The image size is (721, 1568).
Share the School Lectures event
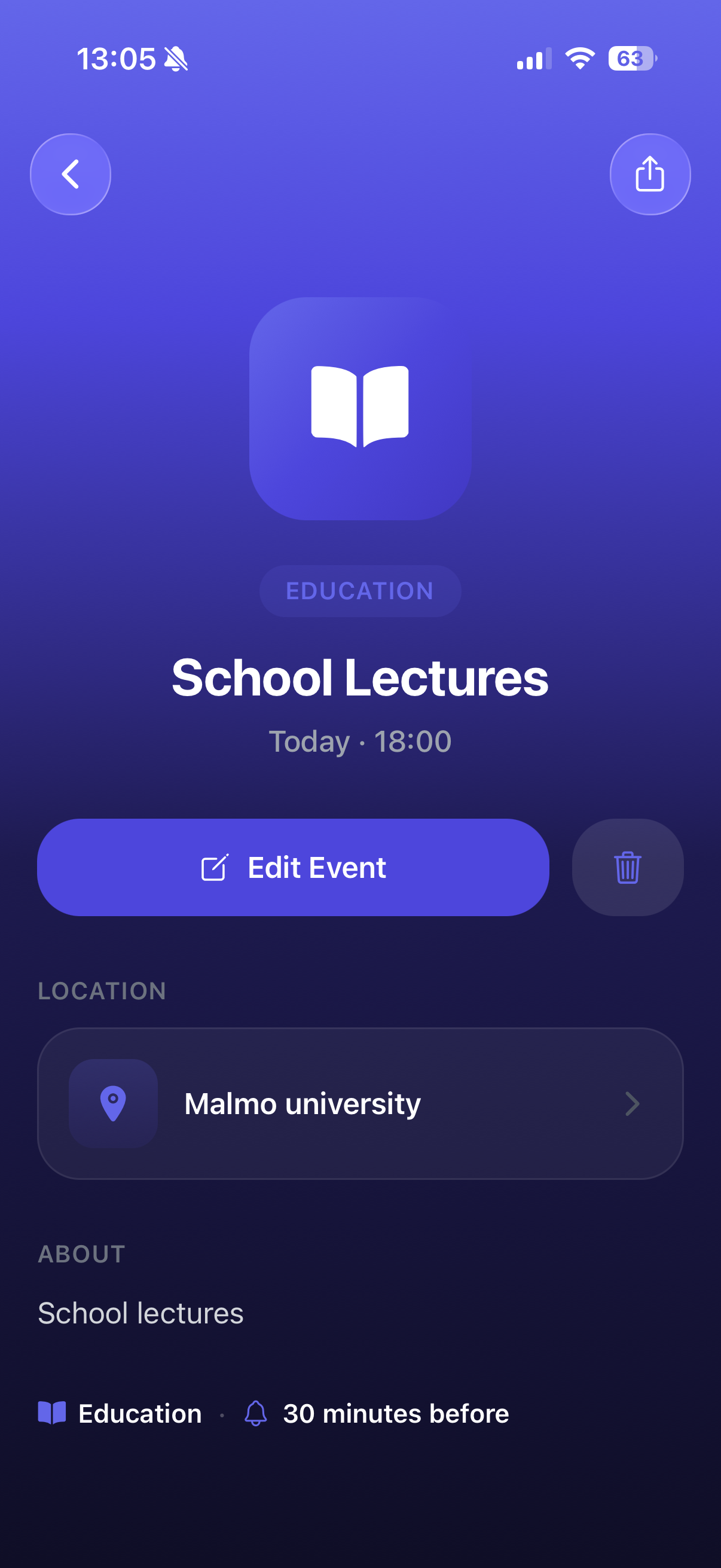[x=650, y=174]
